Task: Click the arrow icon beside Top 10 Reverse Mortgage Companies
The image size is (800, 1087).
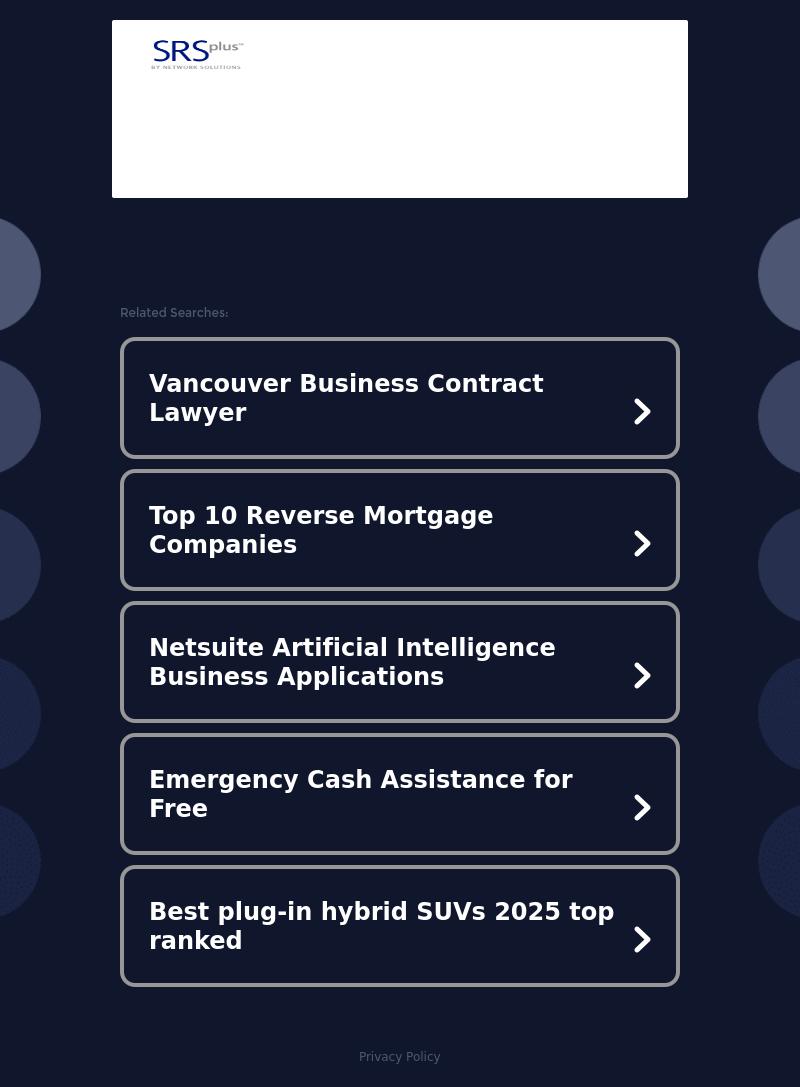Action: 642,543
